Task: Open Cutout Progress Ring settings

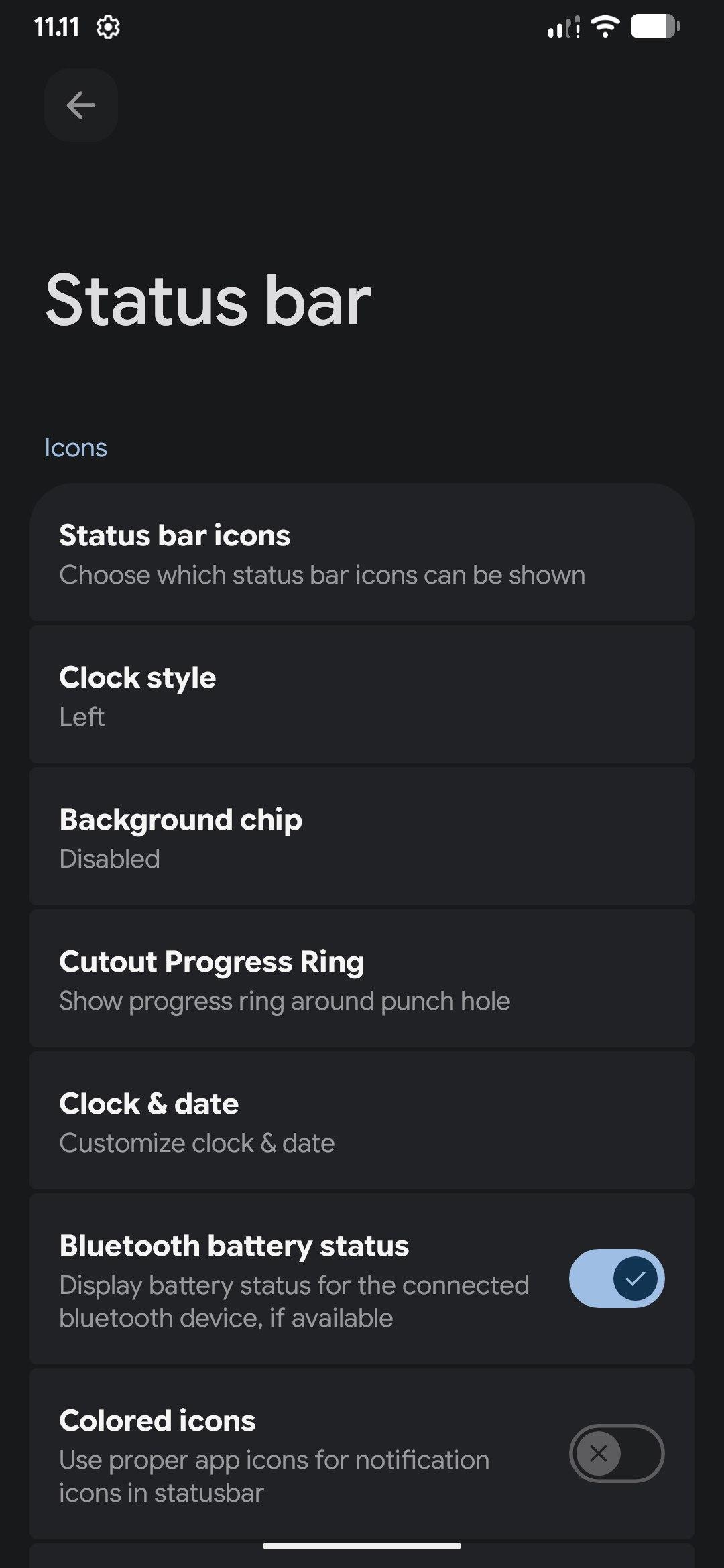Action: click(x=362, y=980)
